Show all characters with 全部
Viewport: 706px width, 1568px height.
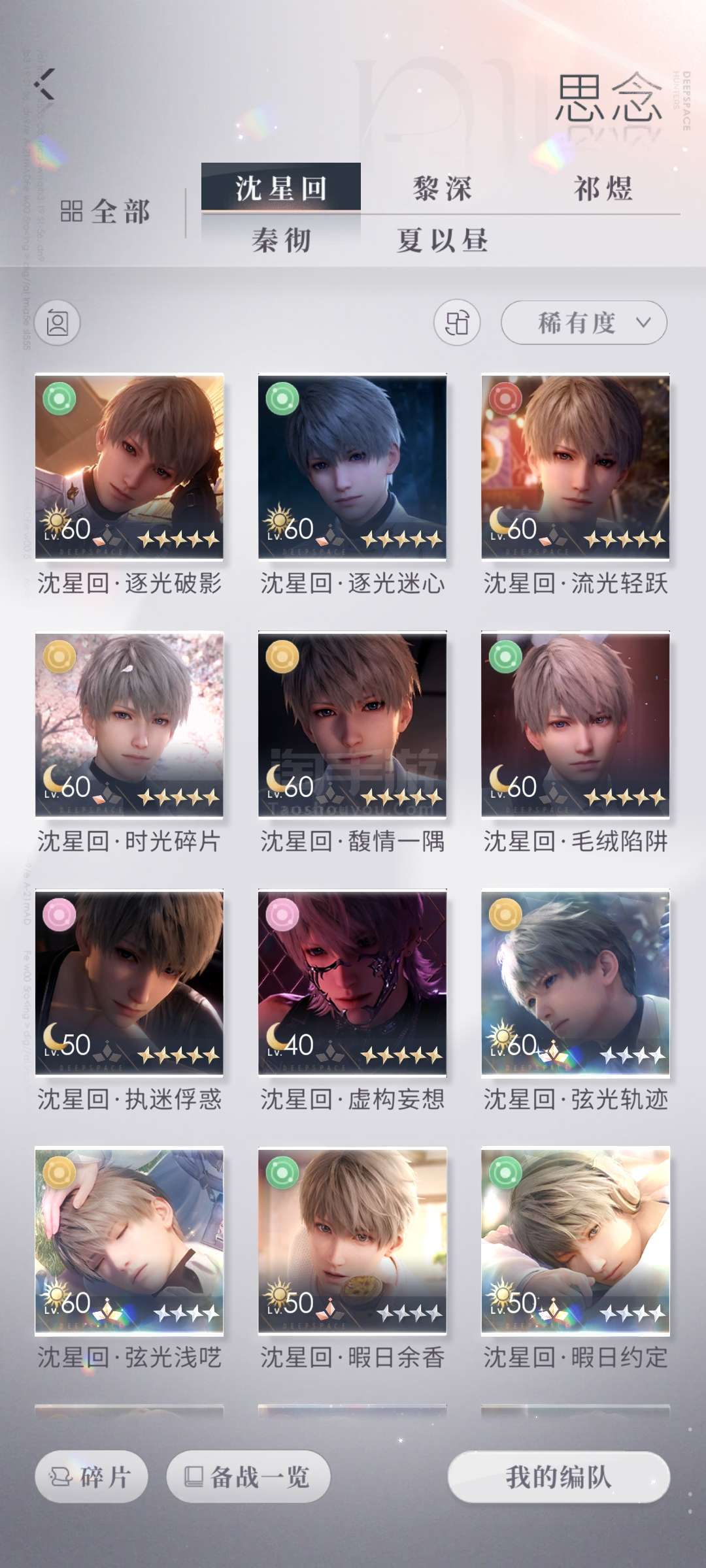click(105, 212)
